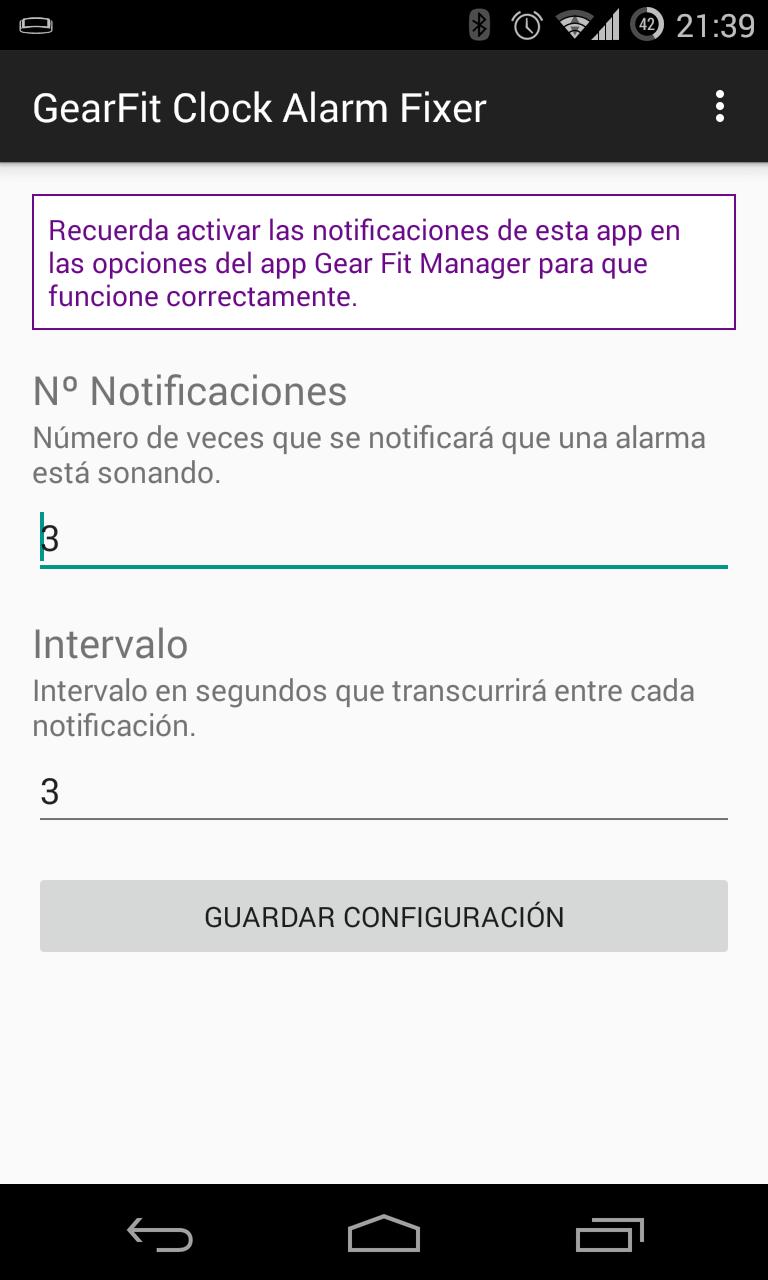Click the Bluetooth status bar icon
Viewport: 768px width, 1280px height.
point(478,27)
